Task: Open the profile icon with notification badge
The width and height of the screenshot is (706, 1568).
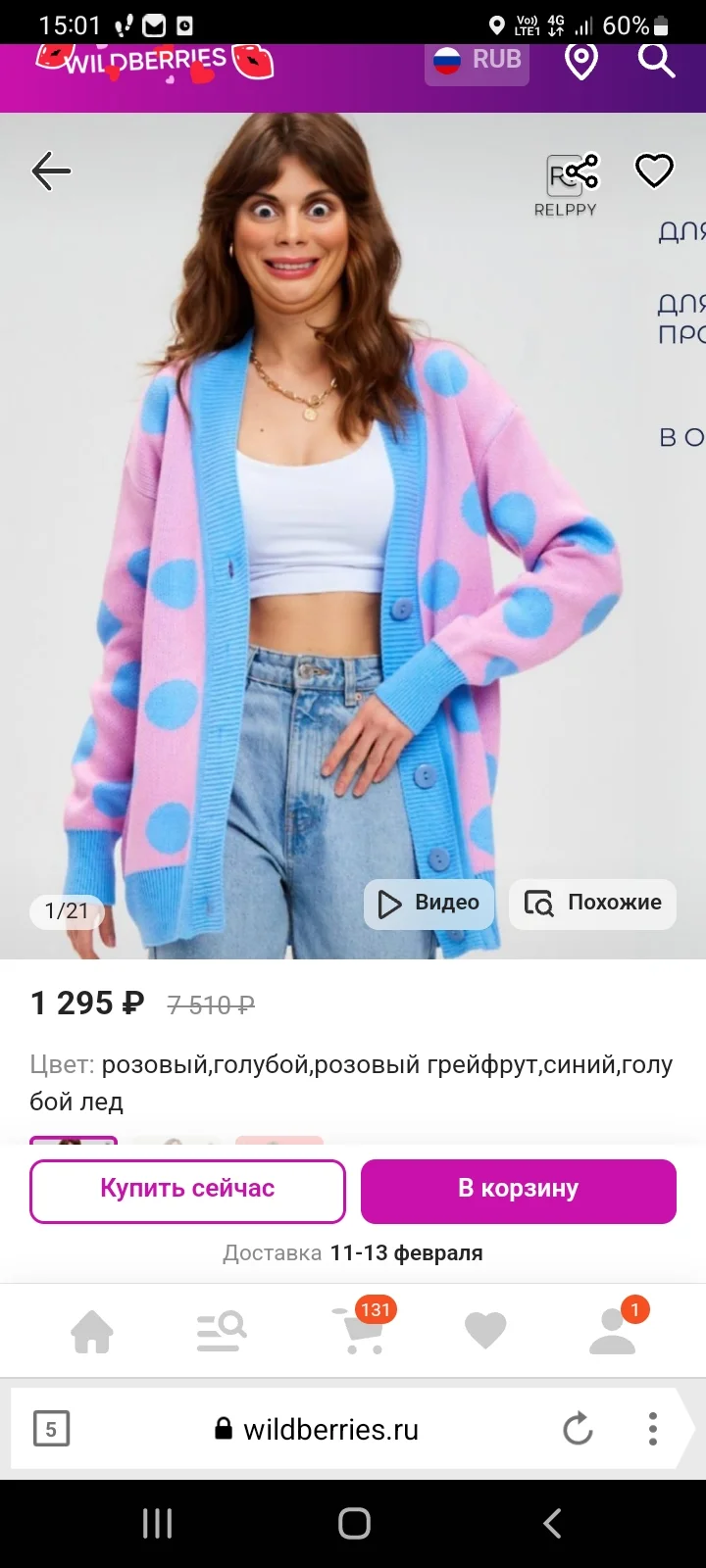Action: tap(613, 1333)
